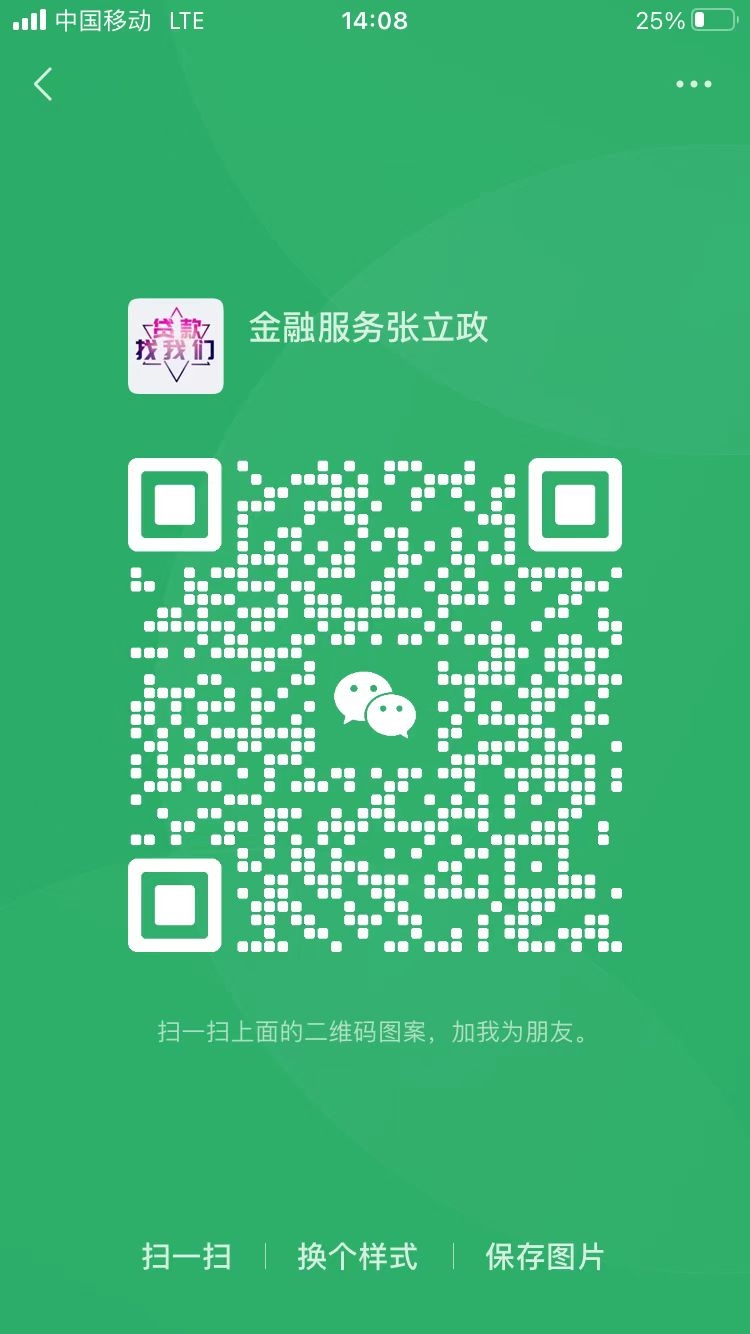The height and width of the screenshot is (1334, 750).
Task: Open the three-dot more options menu
Action: [693, 85]
